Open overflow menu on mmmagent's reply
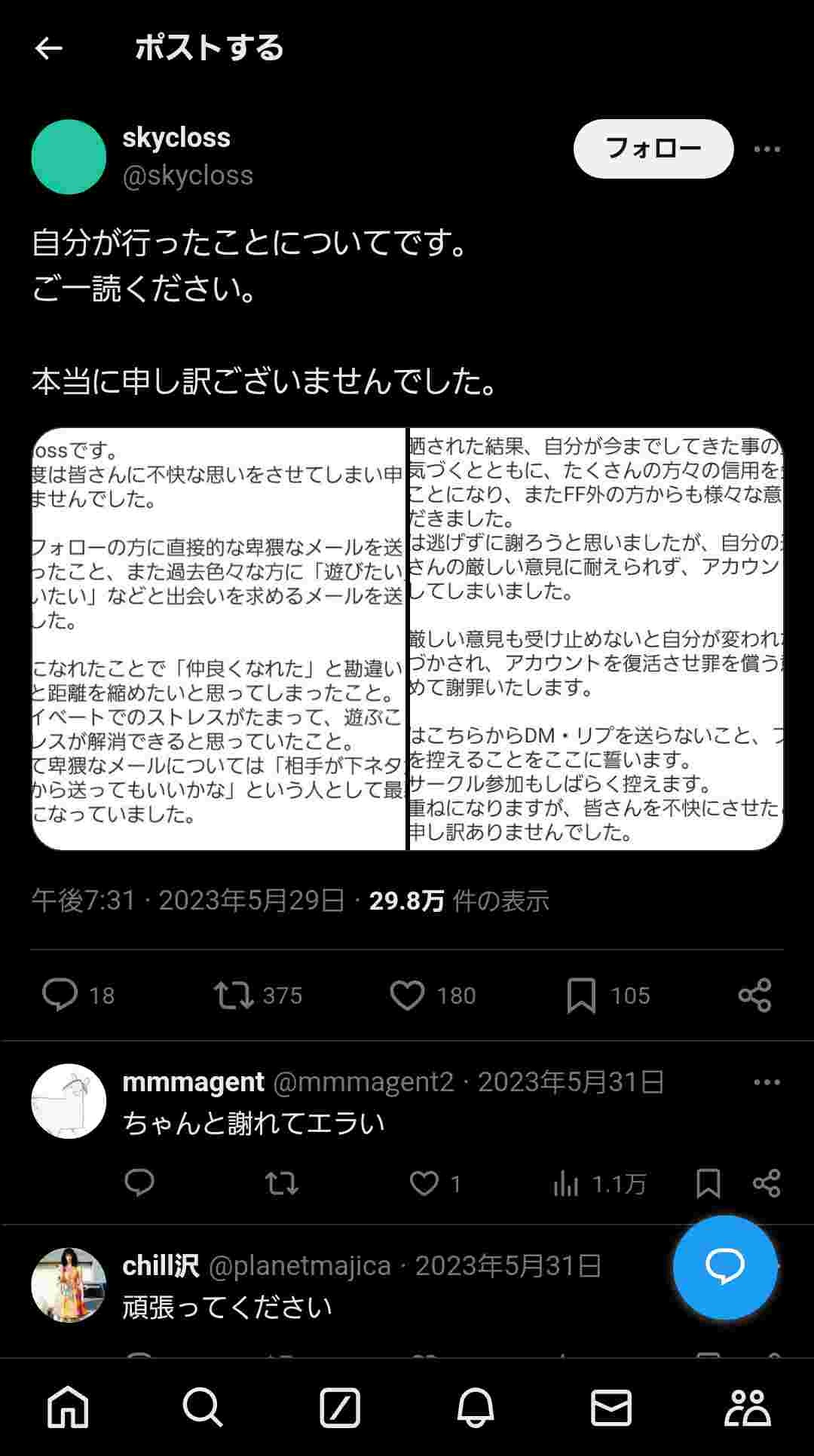The height and width of the screenshot is (1456, 814). [x=767, y=1082]
